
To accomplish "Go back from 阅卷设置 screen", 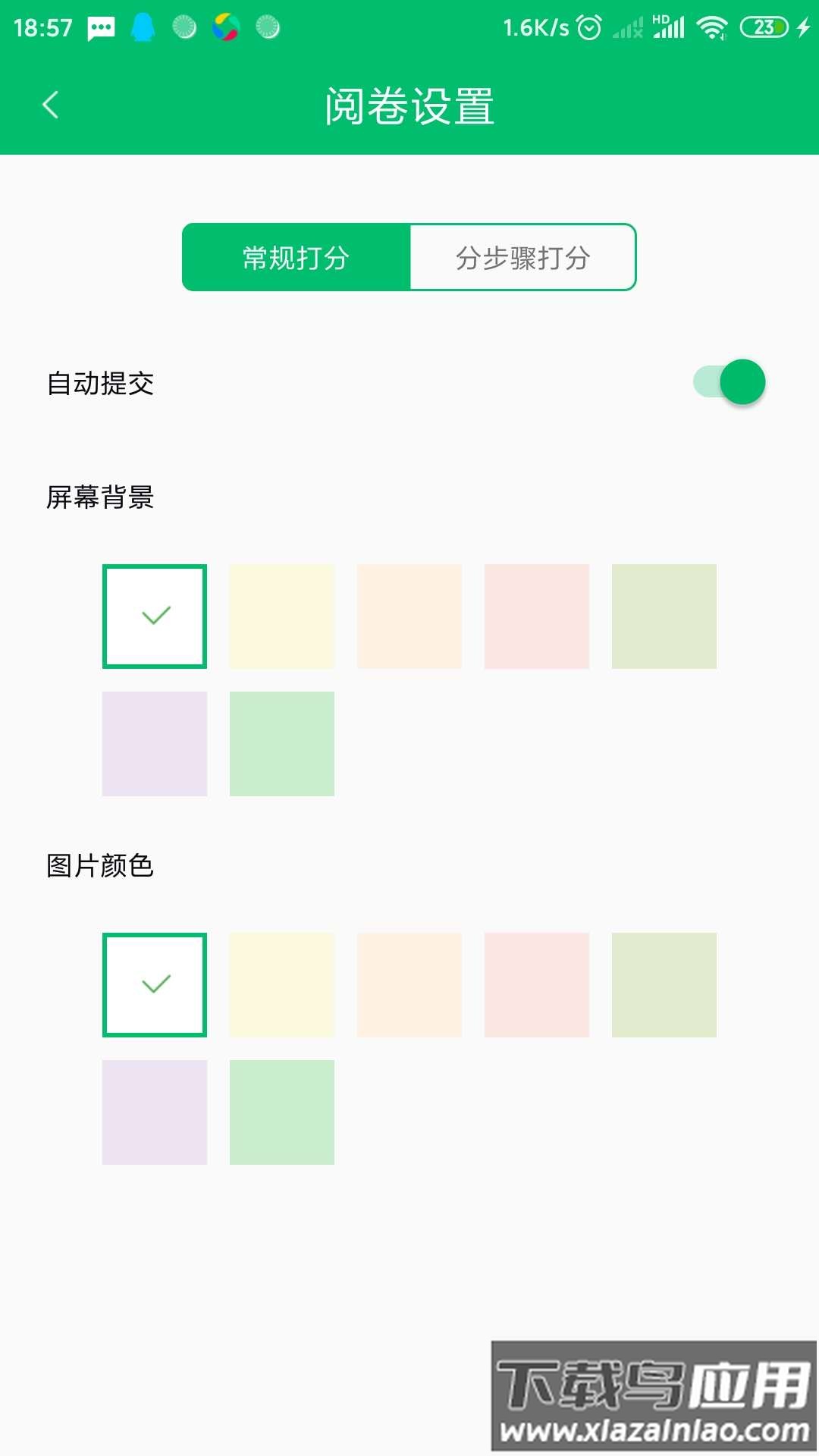I will tap(51, 105).
